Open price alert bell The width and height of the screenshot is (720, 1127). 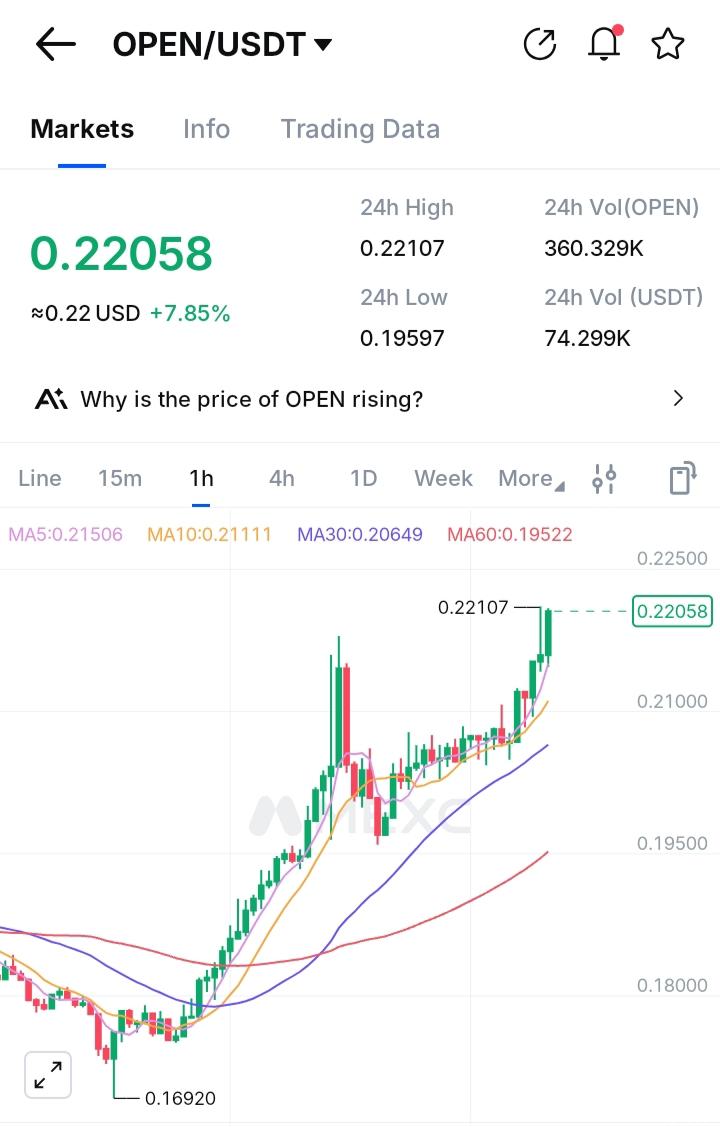(x=604, y=44)
